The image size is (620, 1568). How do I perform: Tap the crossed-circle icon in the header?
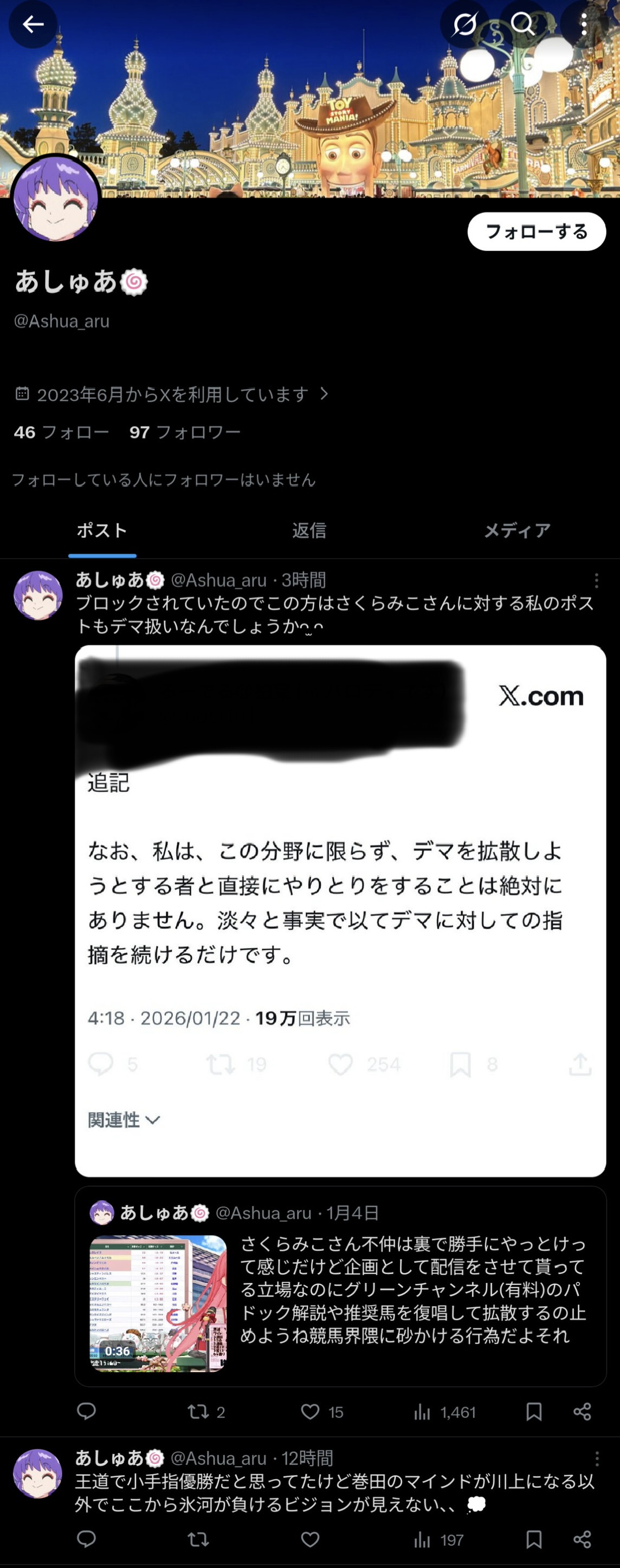pos(464,24)
